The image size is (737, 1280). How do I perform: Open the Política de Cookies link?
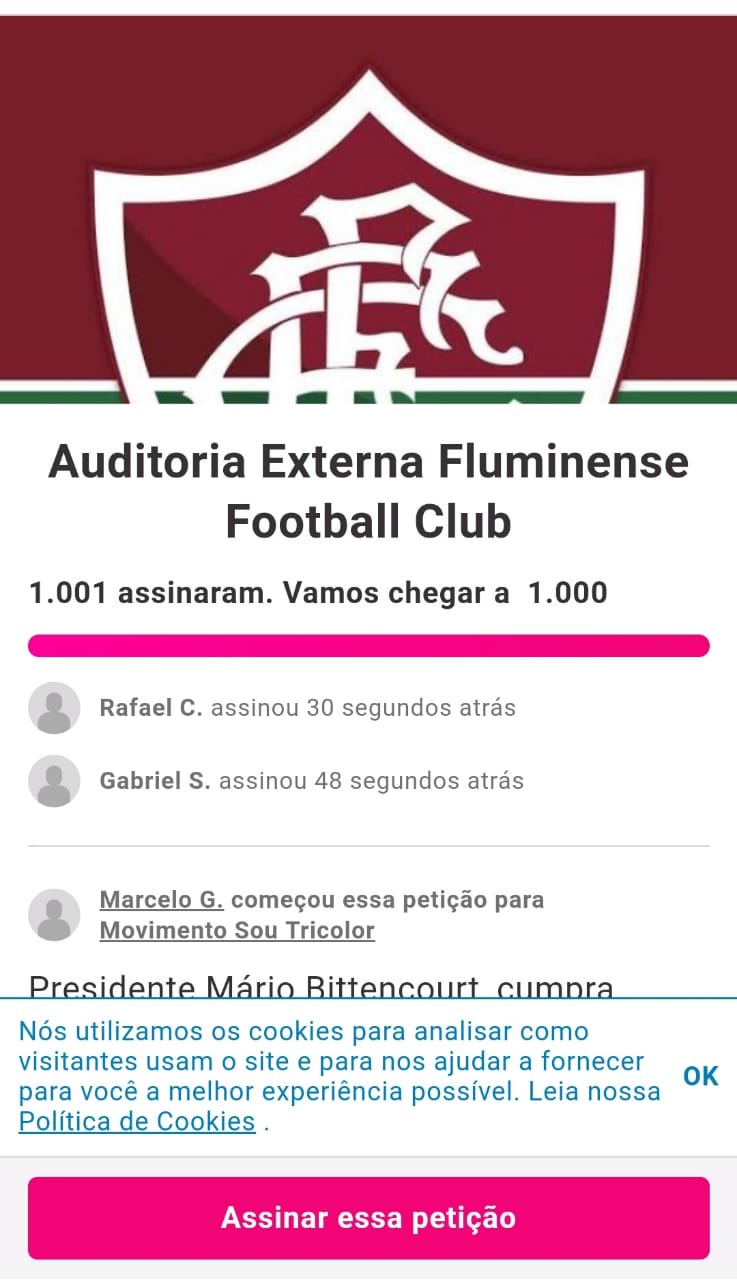pos(137,1121)
